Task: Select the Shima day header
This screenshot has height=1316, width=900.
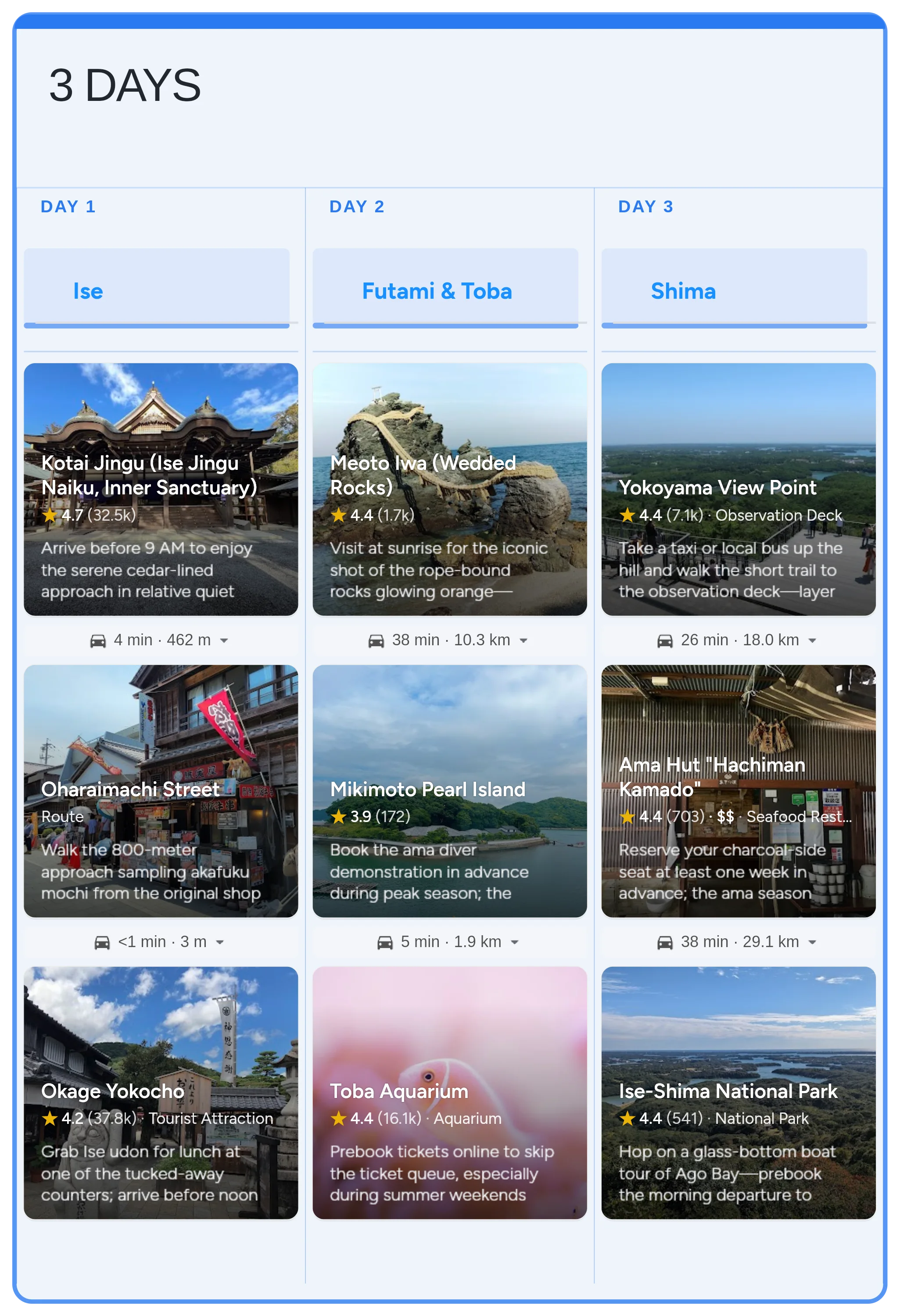Action: 734,288
